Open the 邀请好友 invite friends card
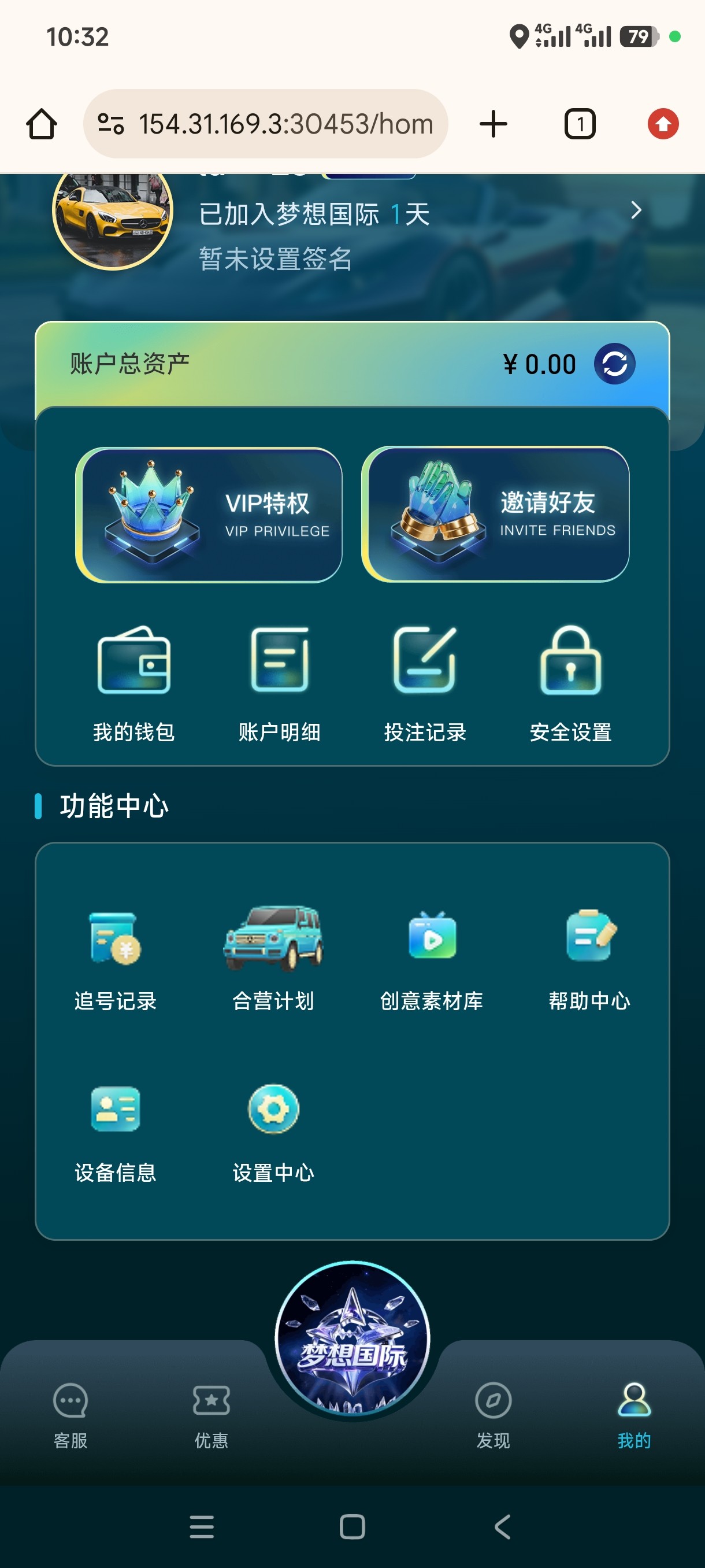Viewport: 705px width, 1568px height. click(x=495, y=515)
